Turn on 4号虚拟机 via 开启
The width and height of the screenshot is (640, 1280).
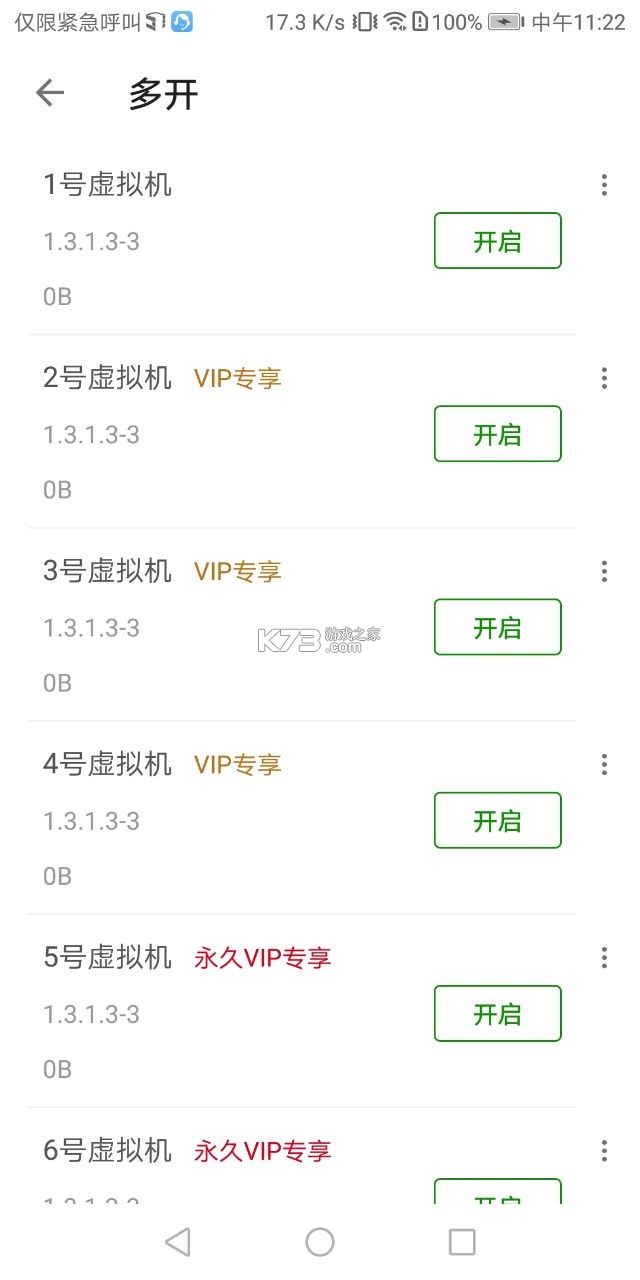coord(497,820)
